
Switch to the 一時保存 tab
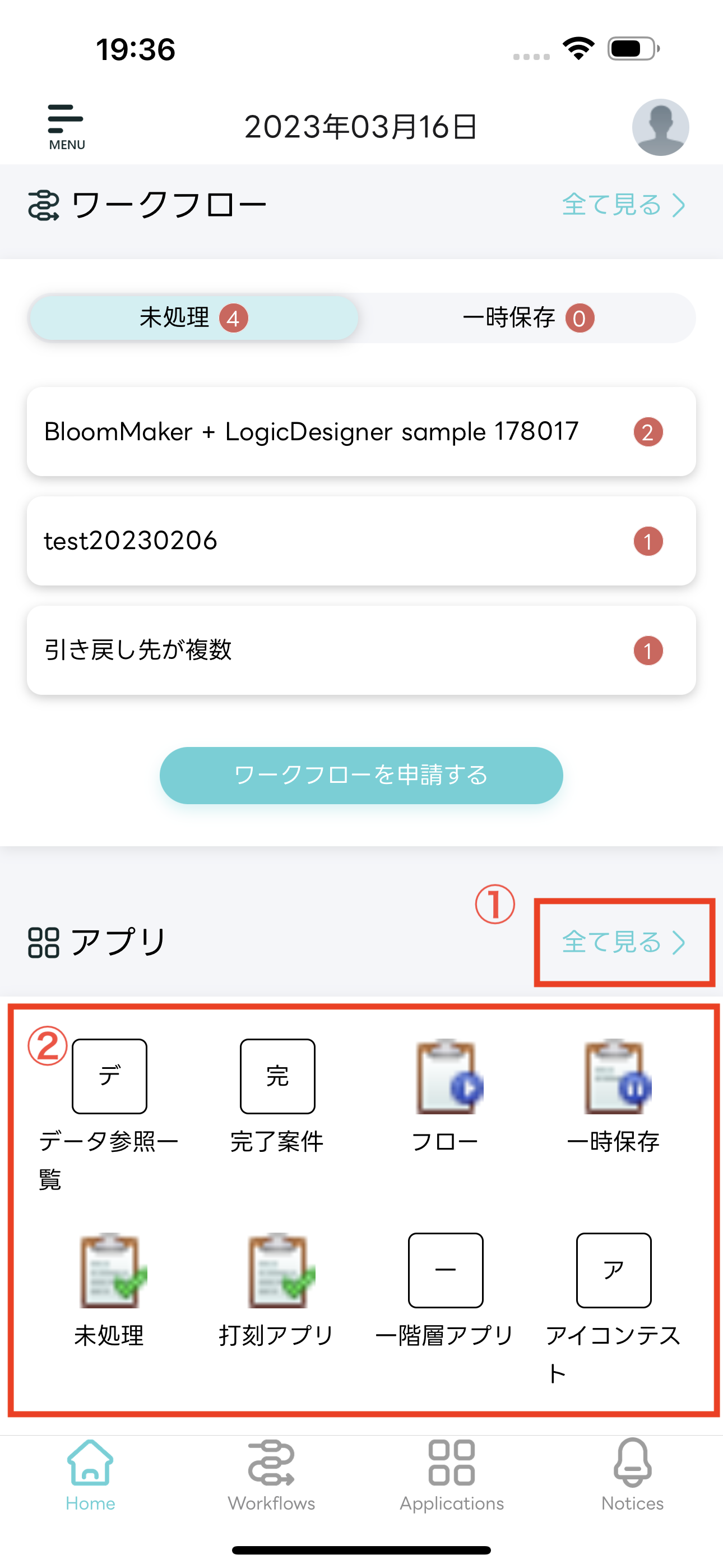tap(527, 318)
